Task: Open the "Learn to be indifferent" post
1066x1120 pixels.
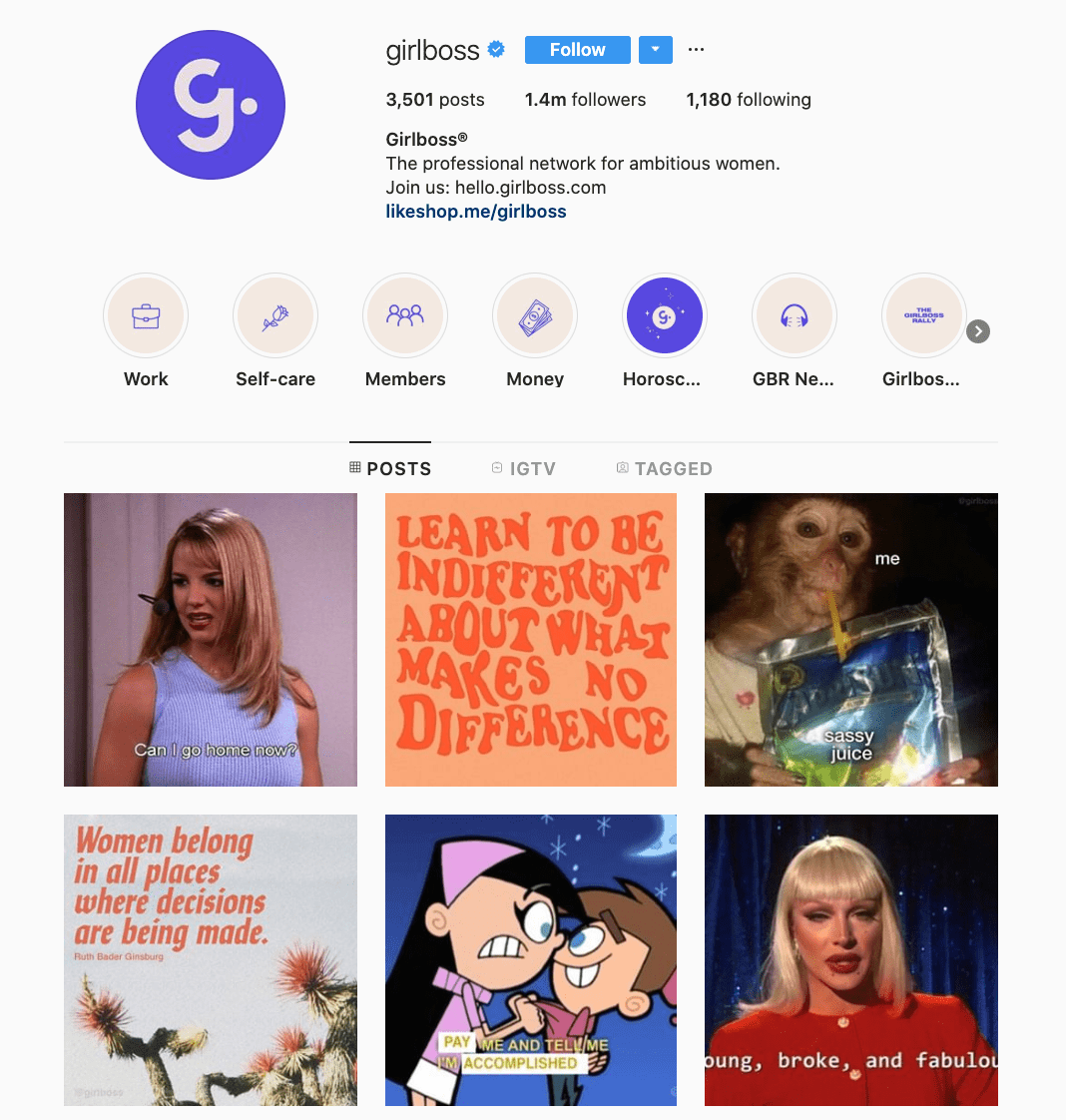Action: pos(531,640)
